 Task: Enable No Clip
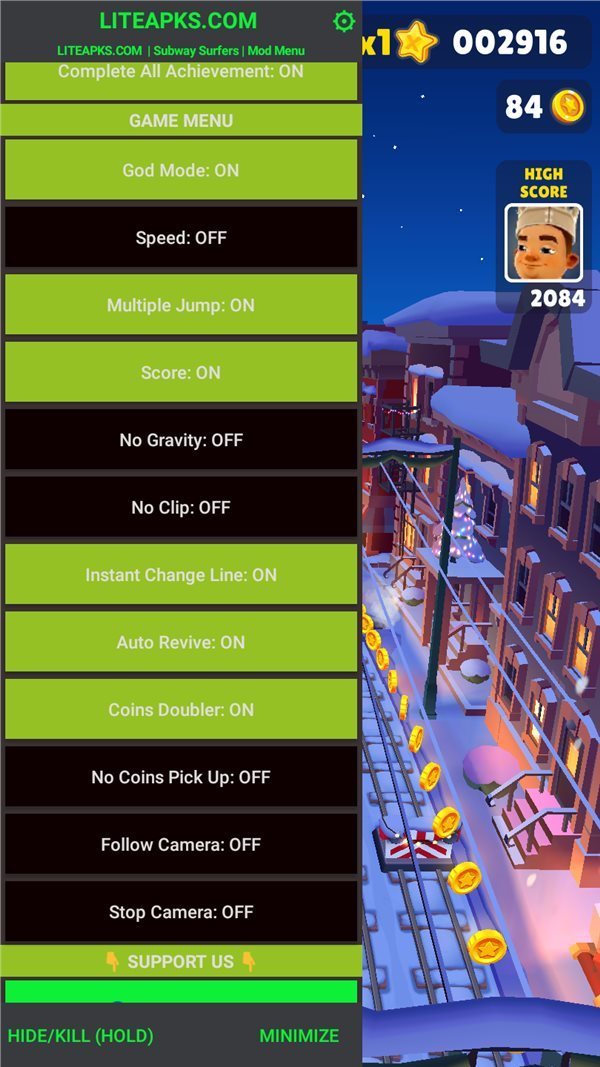(x=181, y=507)
